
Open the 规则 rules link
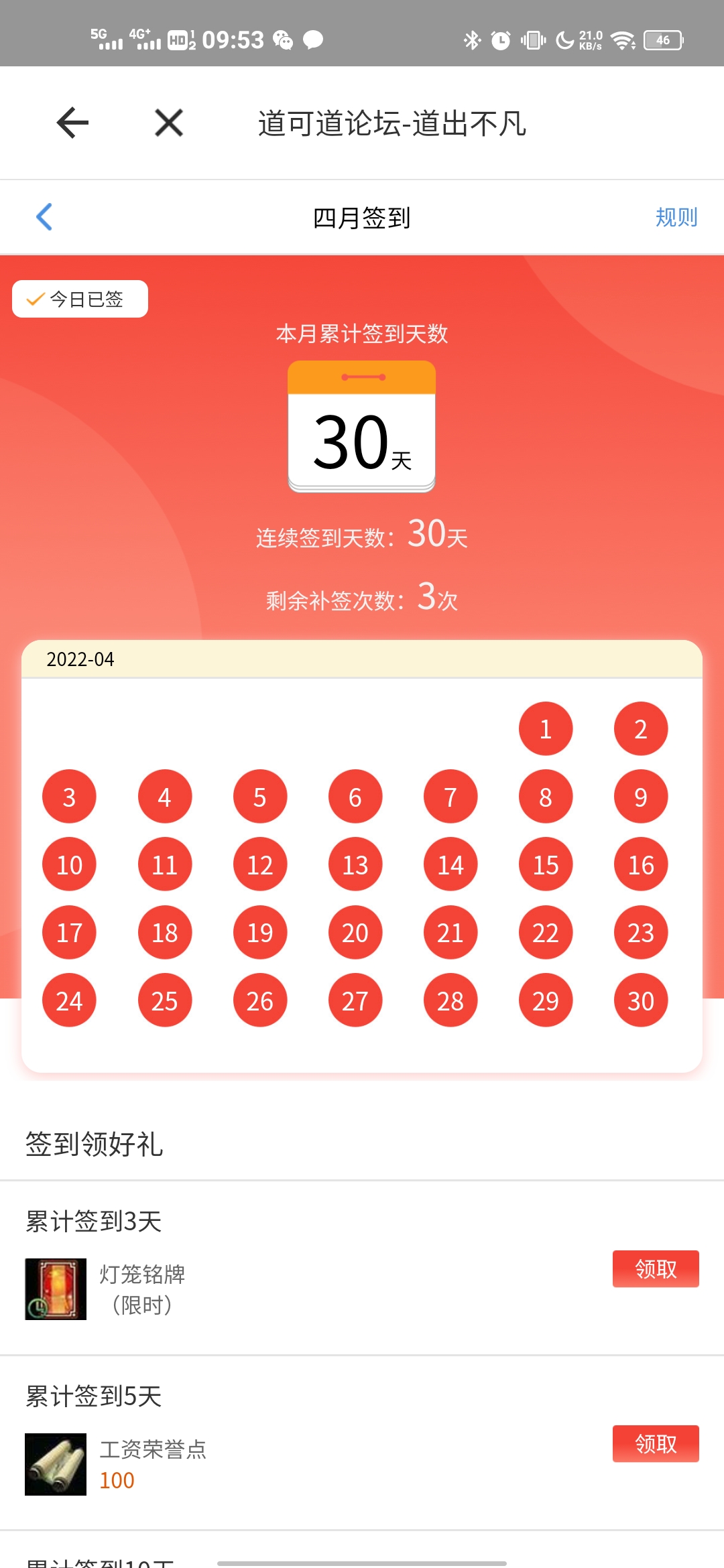coord(676,217)
